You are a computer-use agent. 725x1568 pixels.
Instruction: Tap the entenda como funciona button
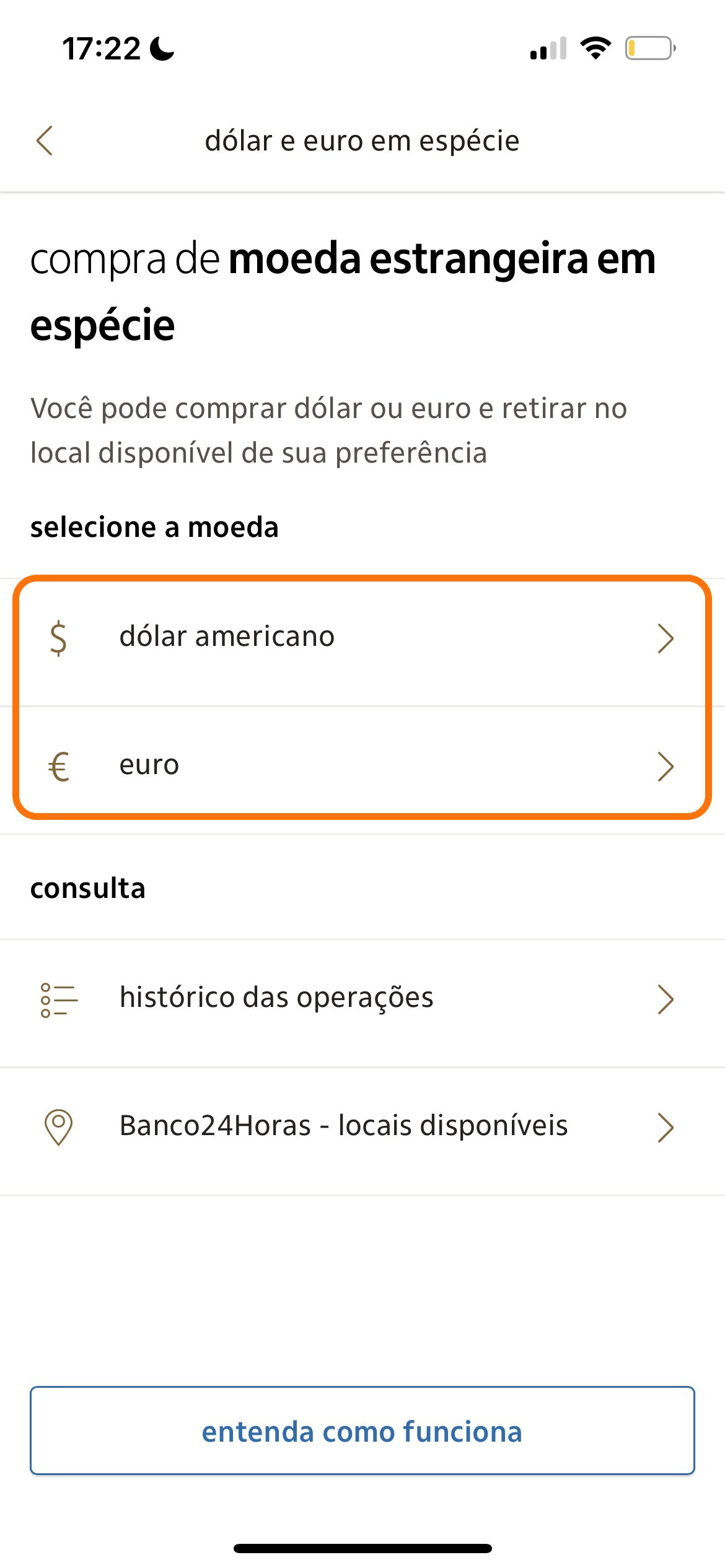click(362, 1432)
